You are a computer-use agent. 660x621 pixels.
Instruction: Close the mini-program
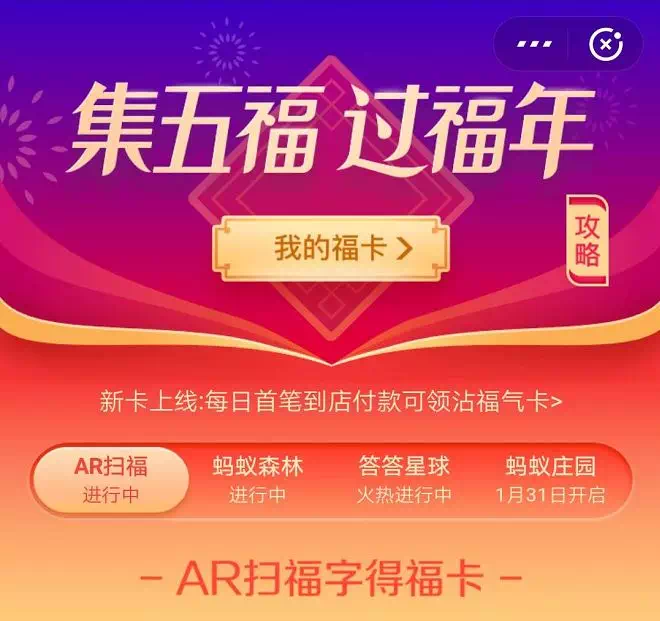(605, 44)
